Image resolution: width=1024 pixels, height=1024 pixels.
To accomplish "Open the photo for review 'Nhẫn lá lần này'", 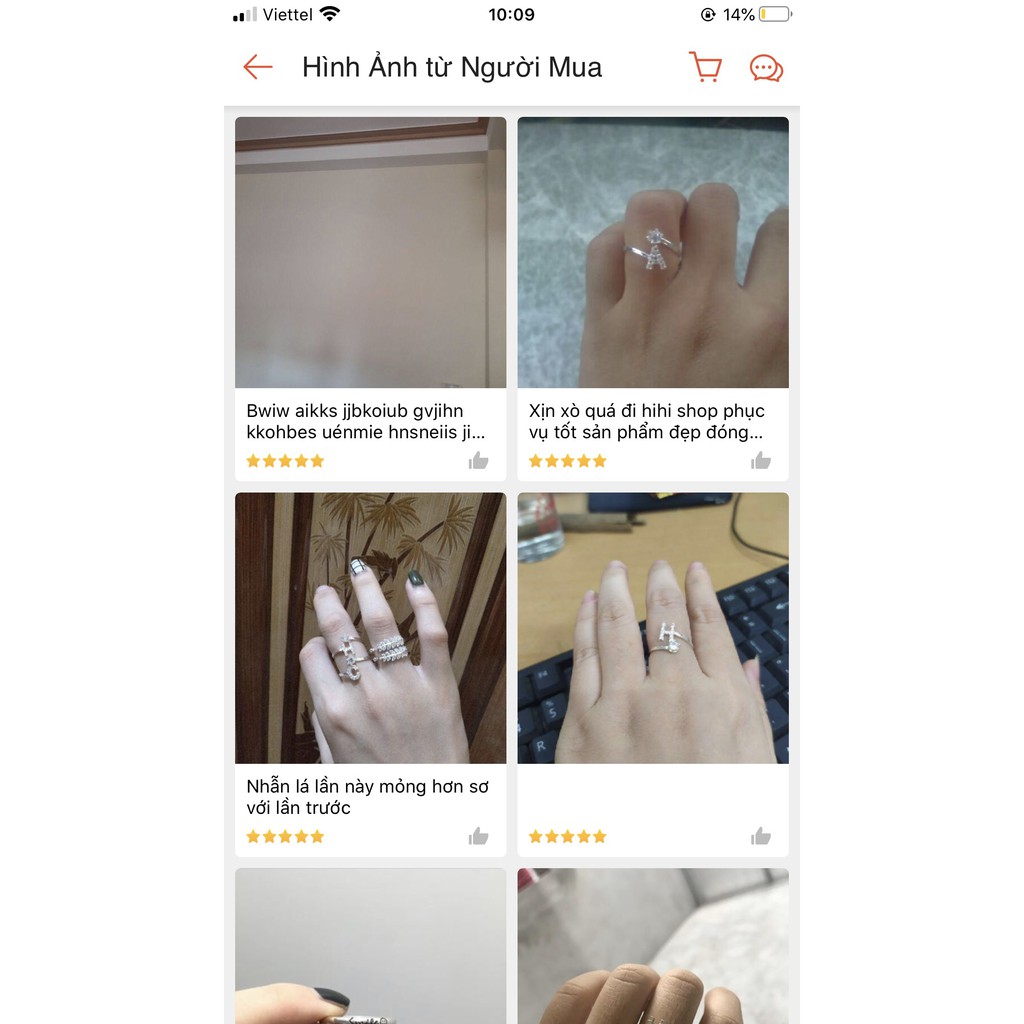I will click(x=370, y=628).
